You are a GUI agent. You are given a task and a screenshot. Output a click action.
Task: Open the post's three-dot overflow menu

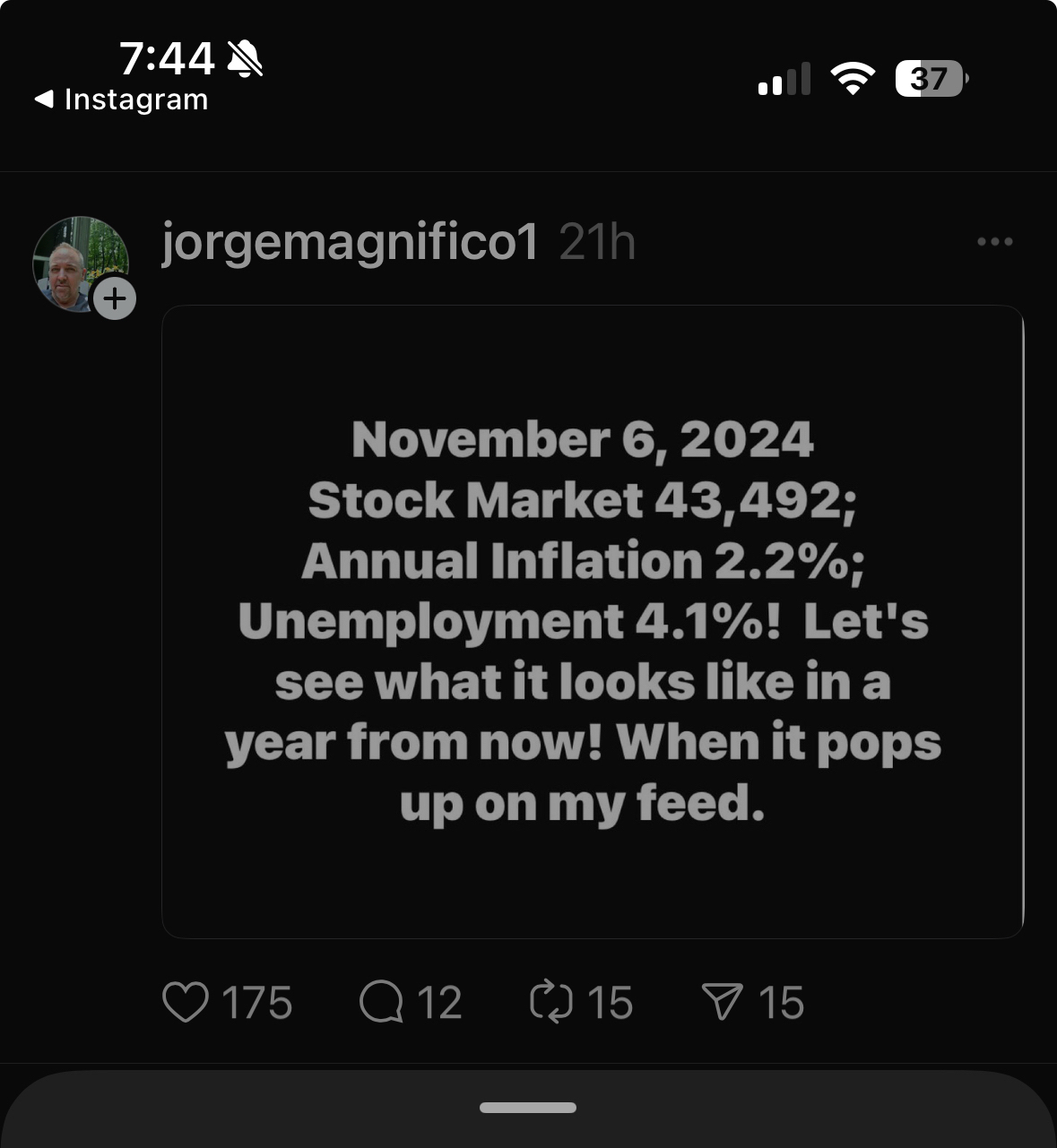pyautogui.click(x=994, y=242)
